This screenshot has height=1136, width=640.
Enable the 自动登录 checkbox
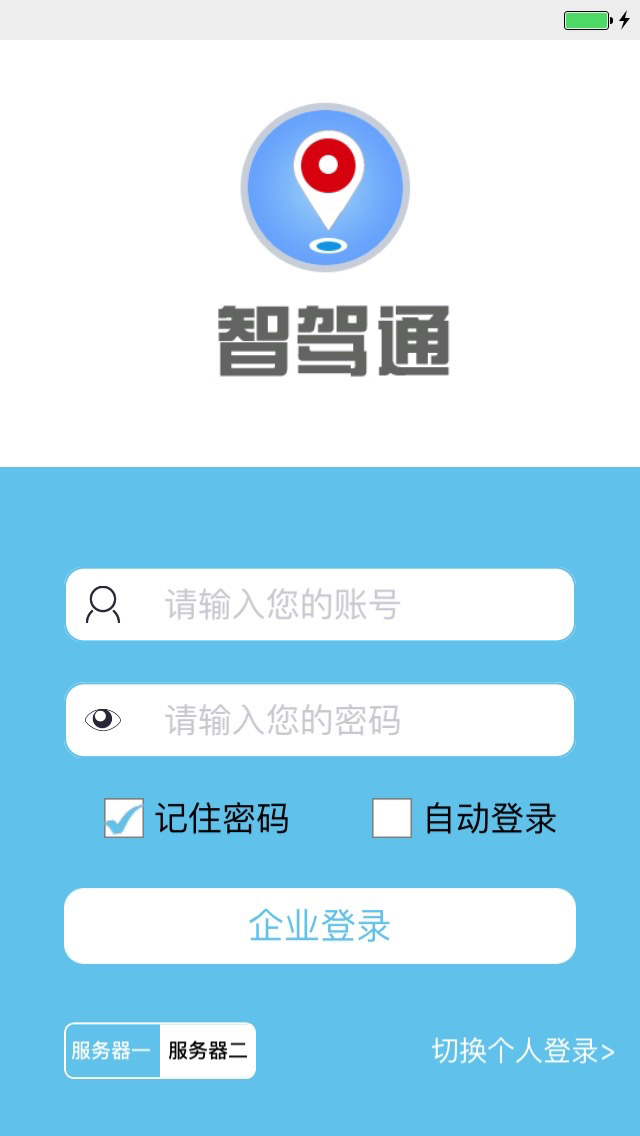[392, 818]
